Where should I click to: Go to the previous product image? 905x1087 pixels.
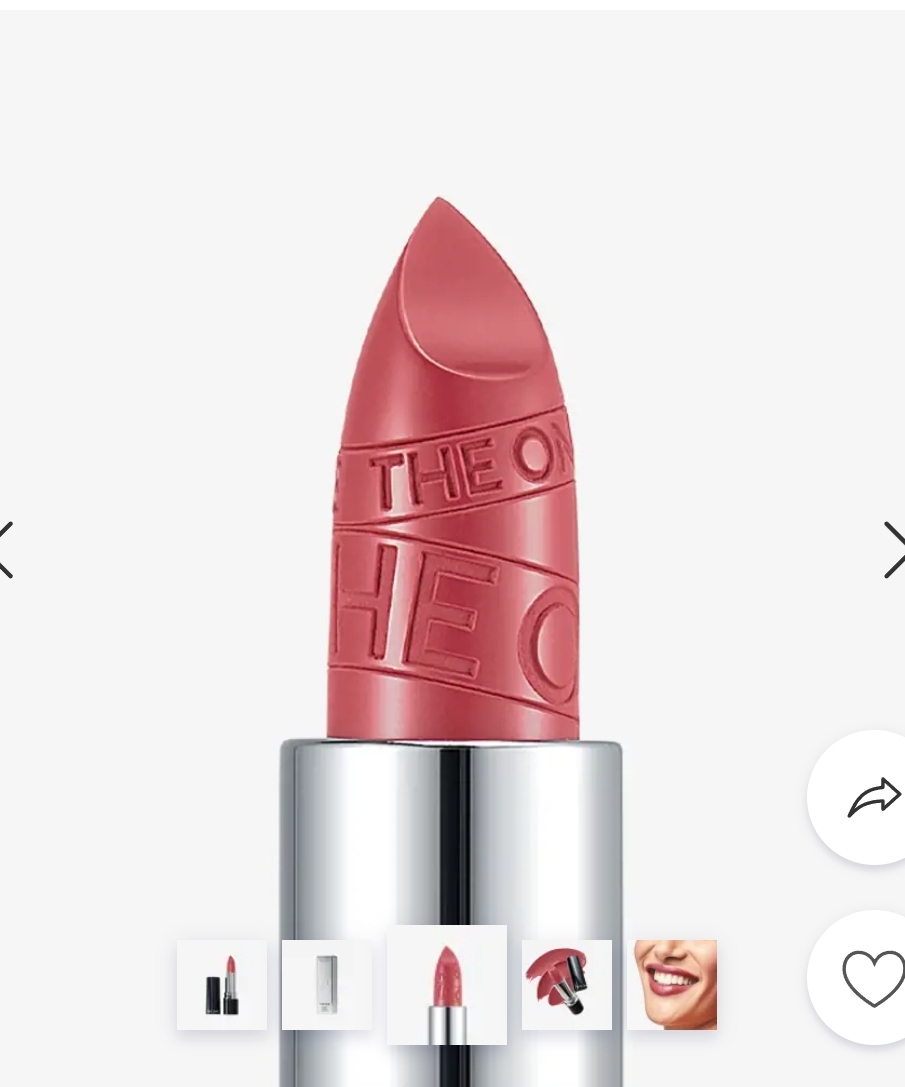(x=6, y=550)
